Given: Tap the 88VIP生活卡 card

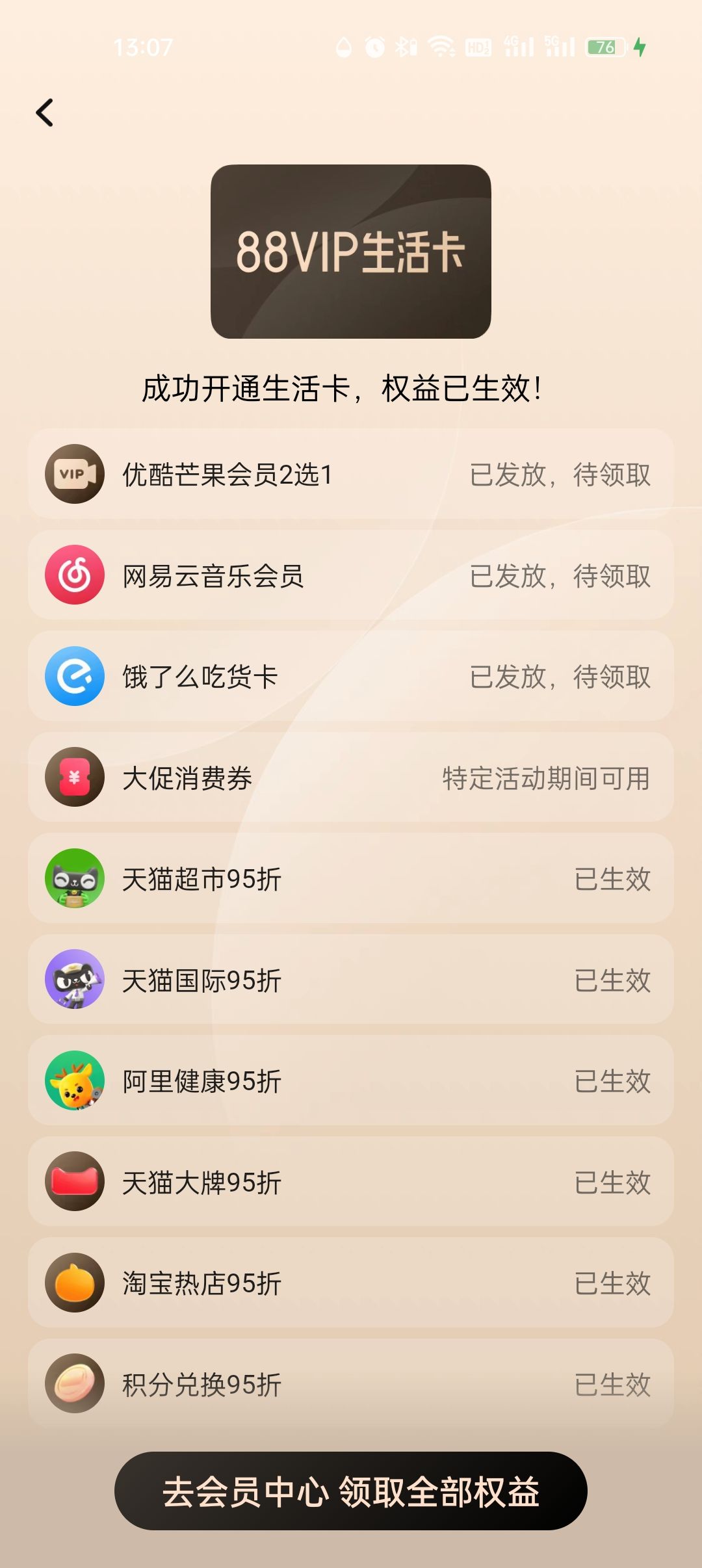Looking at the screenshot, I should 351,252.
